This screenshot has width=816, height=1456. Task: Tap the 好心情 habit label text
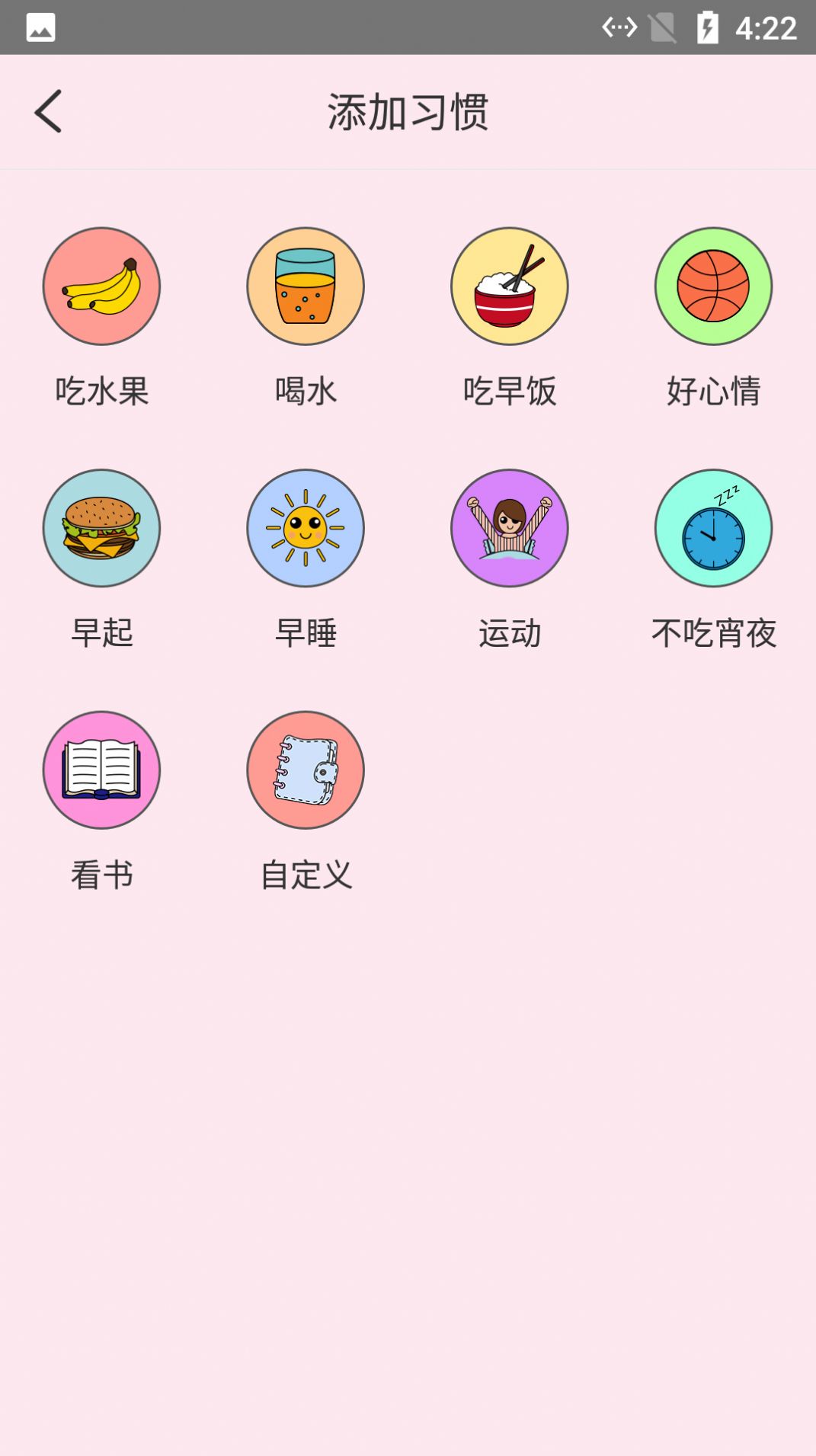coord(713,391)
